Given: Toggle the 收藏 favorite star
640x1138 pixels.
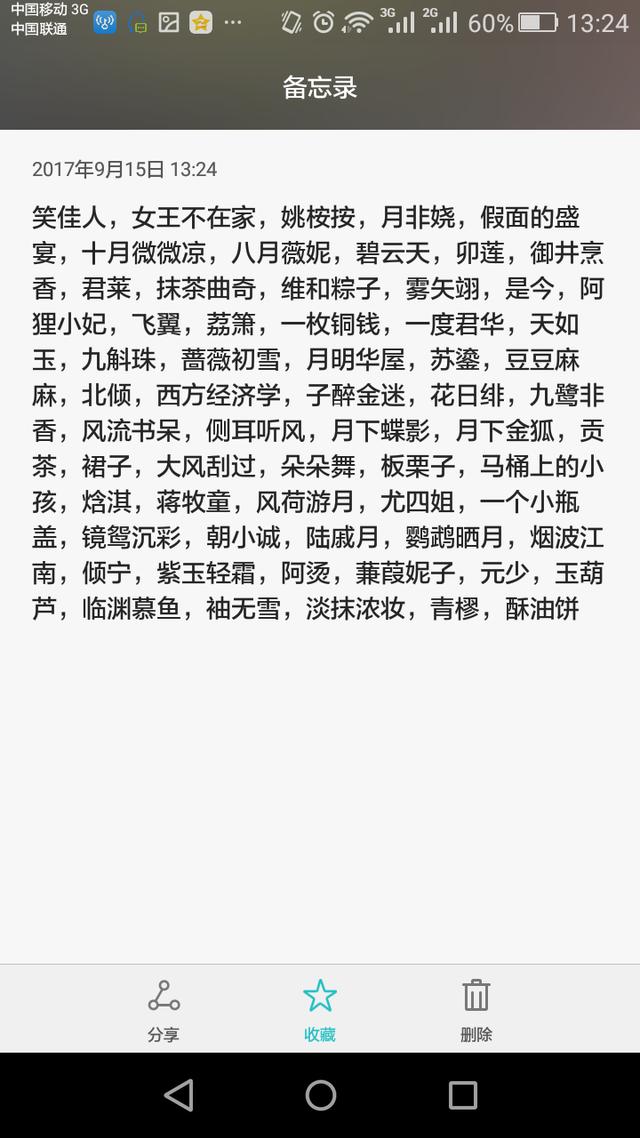Looking at the screenshot, I should click(x=320, y=1009).
